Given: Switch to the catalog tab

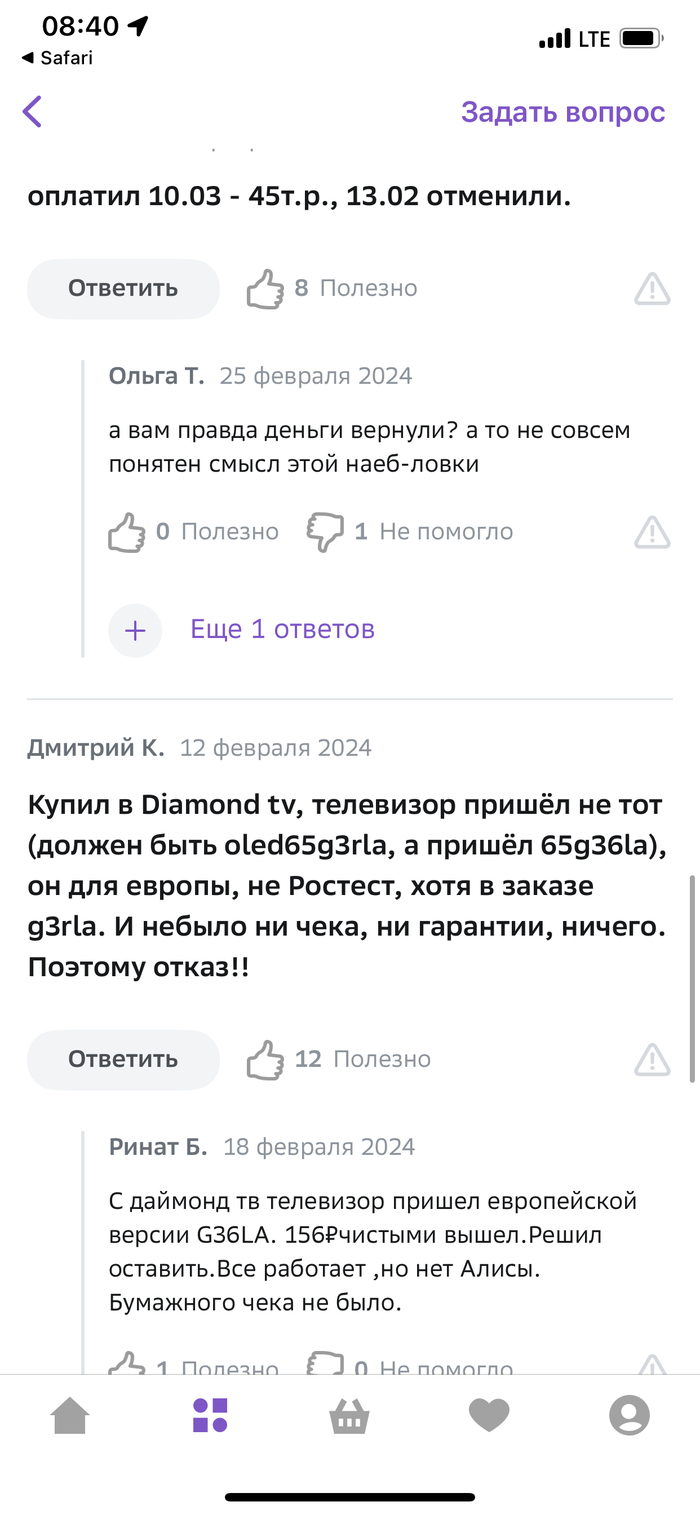Looking at the screenshot, I should pyautogui.click(x=210, y=1416).
